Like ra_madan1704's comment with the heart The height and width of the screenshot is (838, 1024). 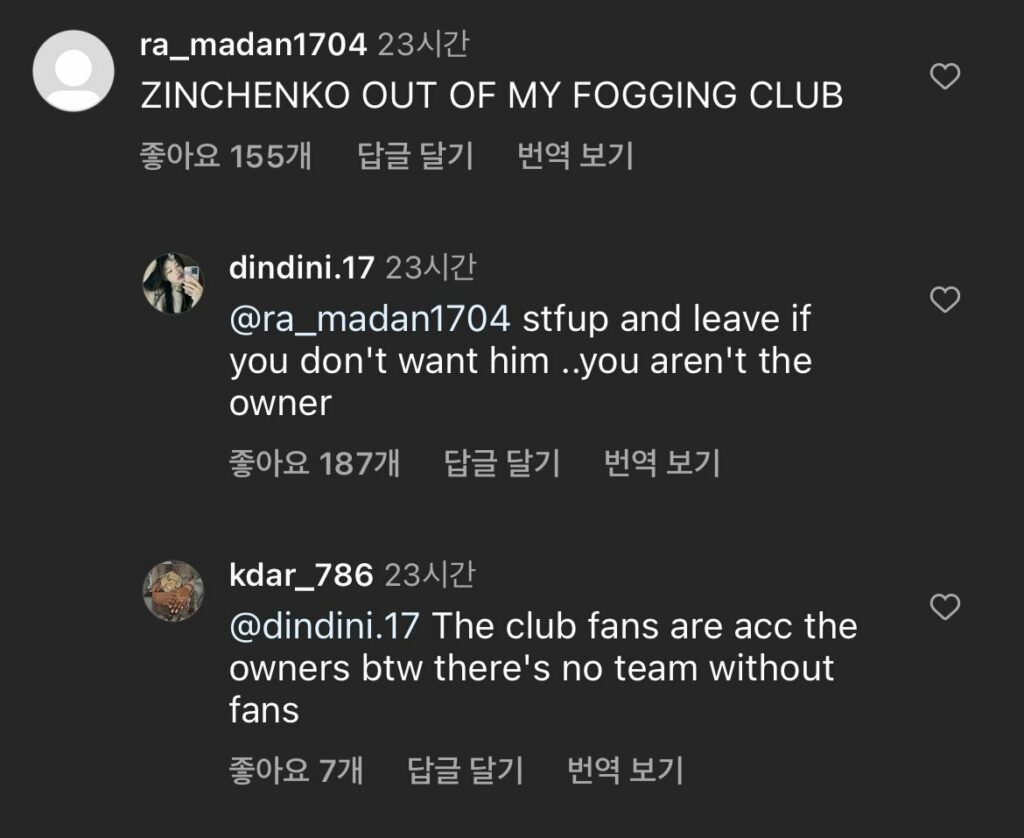click(945, 77)
